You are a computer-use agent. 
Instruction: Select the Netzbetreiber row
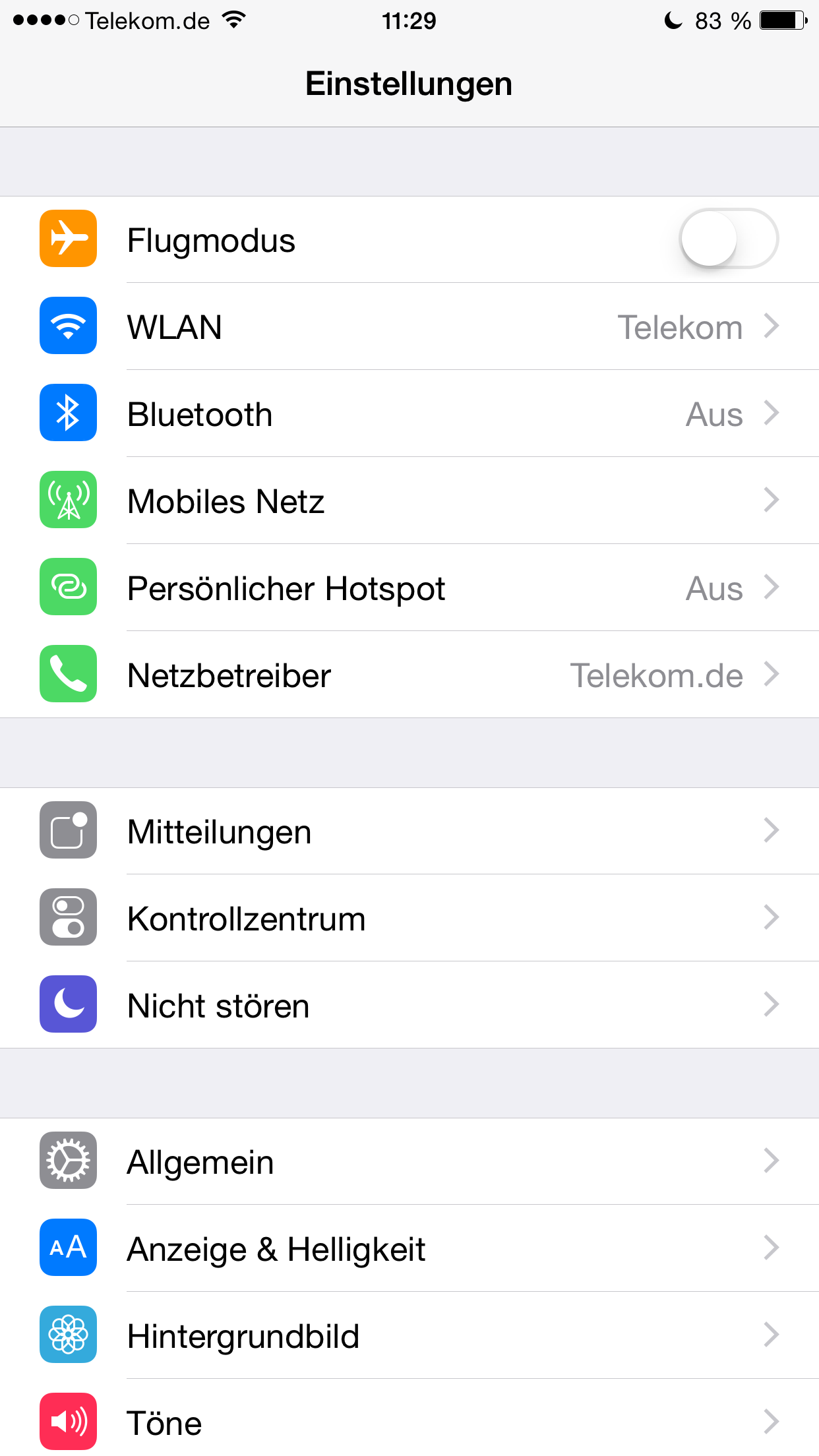(x=409, y=675)
